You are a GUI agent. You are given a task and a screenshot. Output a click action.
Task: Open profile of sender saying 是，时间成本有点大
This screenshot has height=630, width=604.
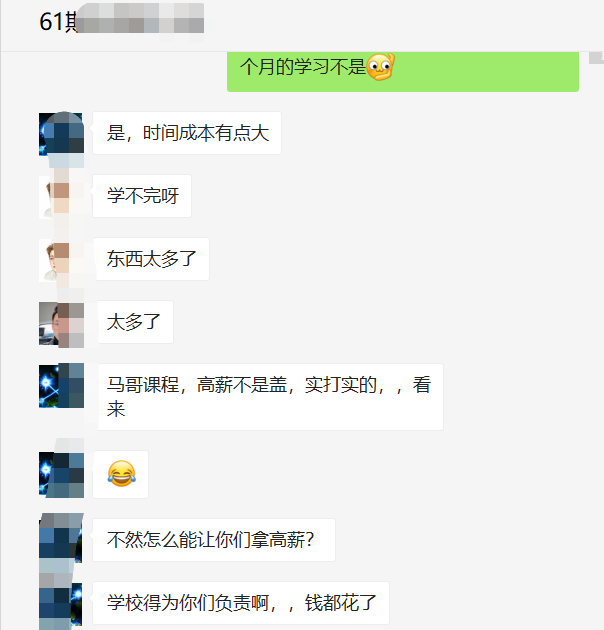pos(60,134)
